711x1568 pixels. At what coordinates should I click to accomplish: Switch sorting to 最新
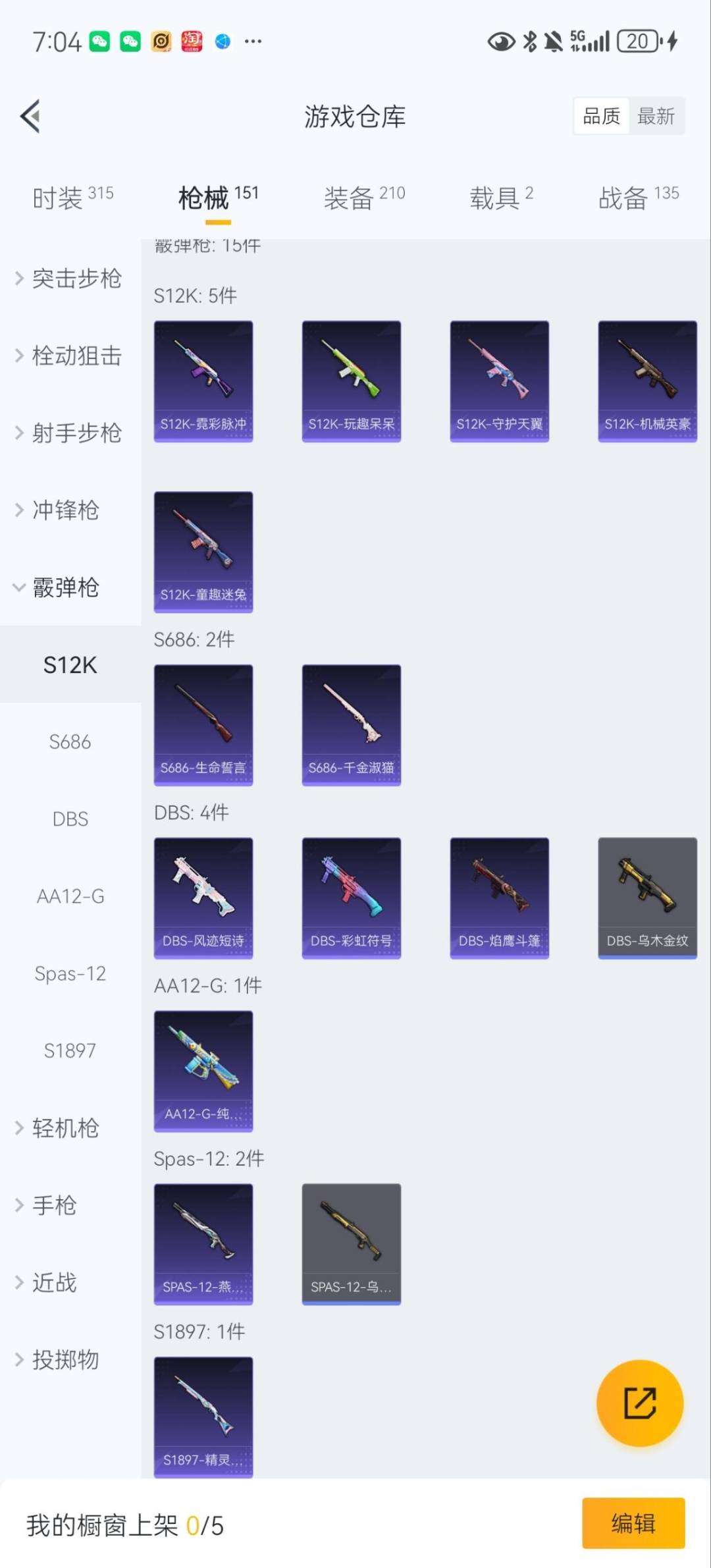point(656,116)
